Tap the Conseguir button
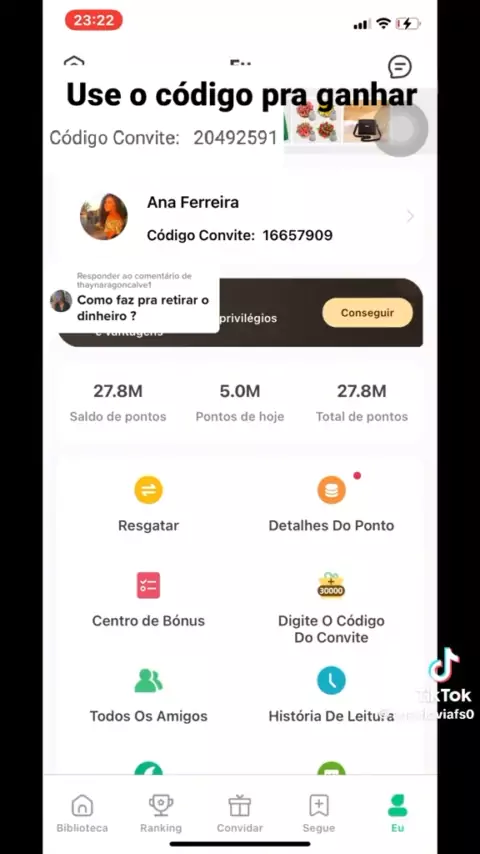 click(367, 313)
